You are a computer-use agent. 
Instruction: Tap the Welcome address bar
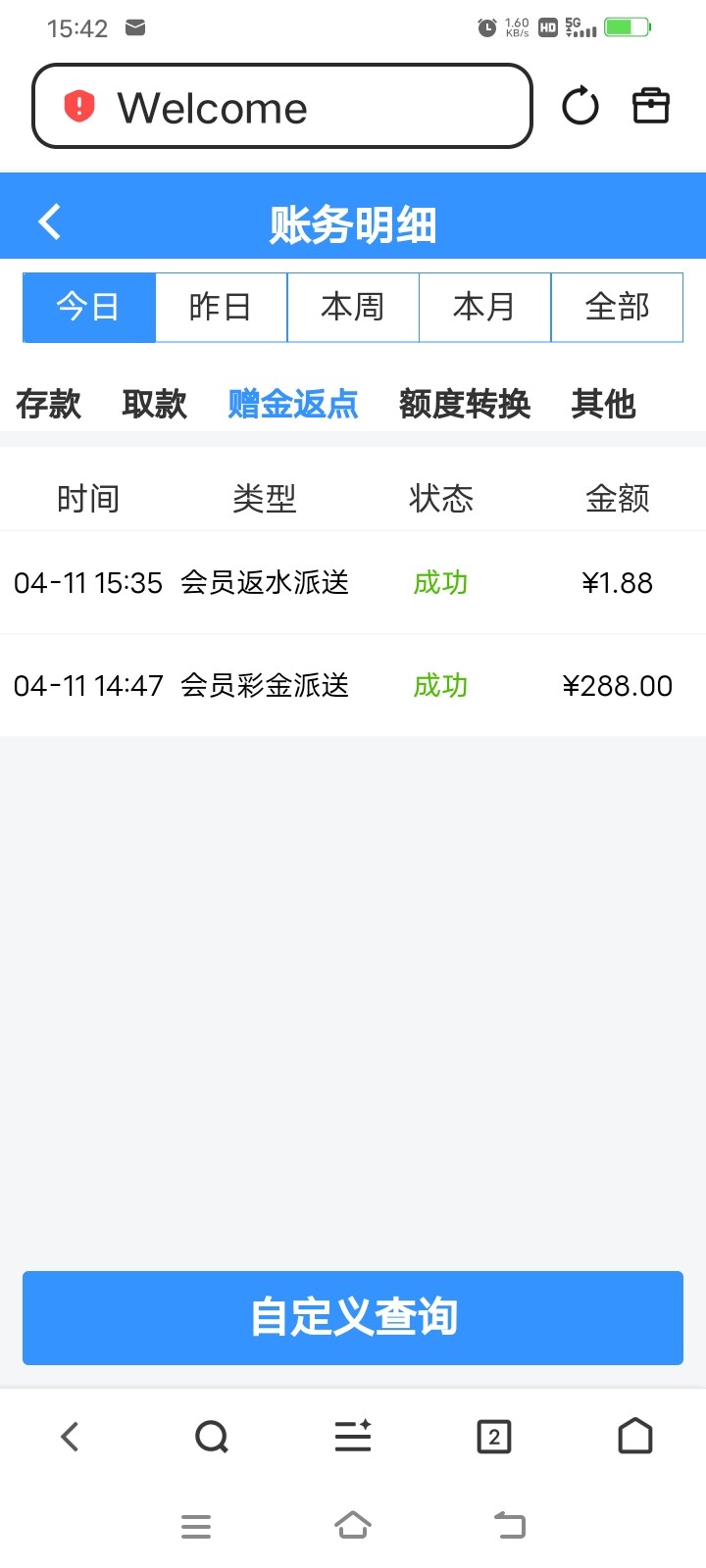(x=282, y=107)
